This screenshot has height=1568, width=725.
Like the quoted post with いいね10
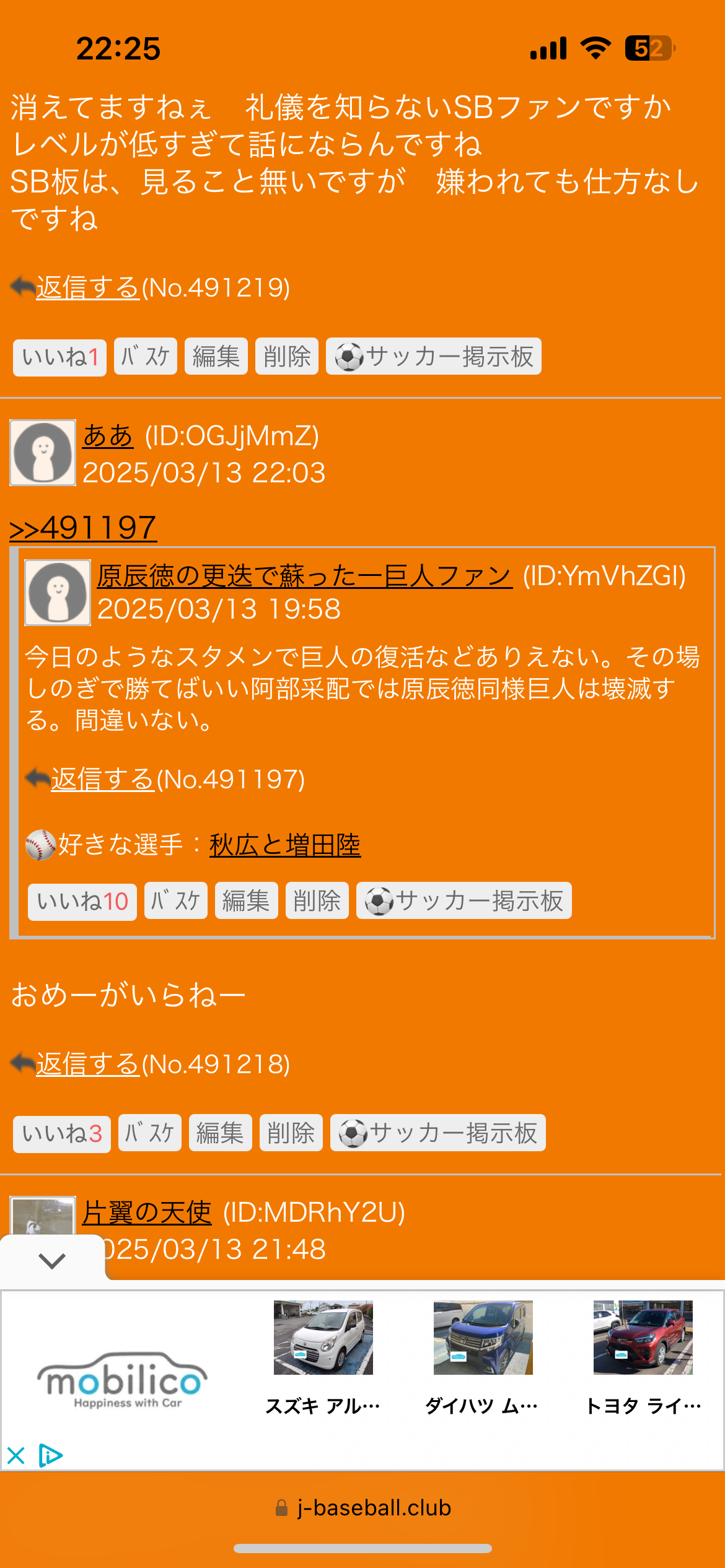click(82, 902)
